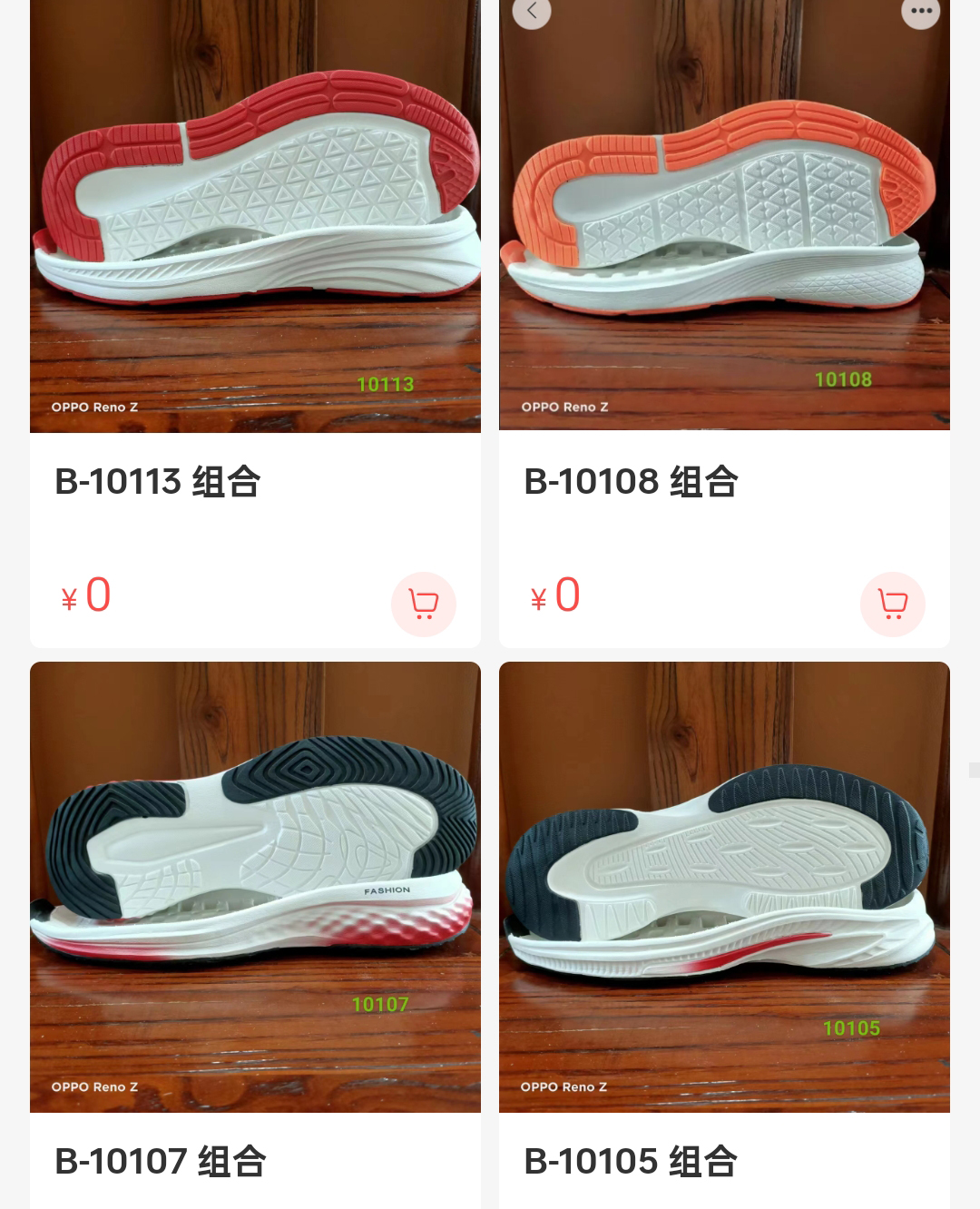Screen dimensions: 980x1209
Task: Add B-10108 组合 to the cart
Action: tap(892, 604)
